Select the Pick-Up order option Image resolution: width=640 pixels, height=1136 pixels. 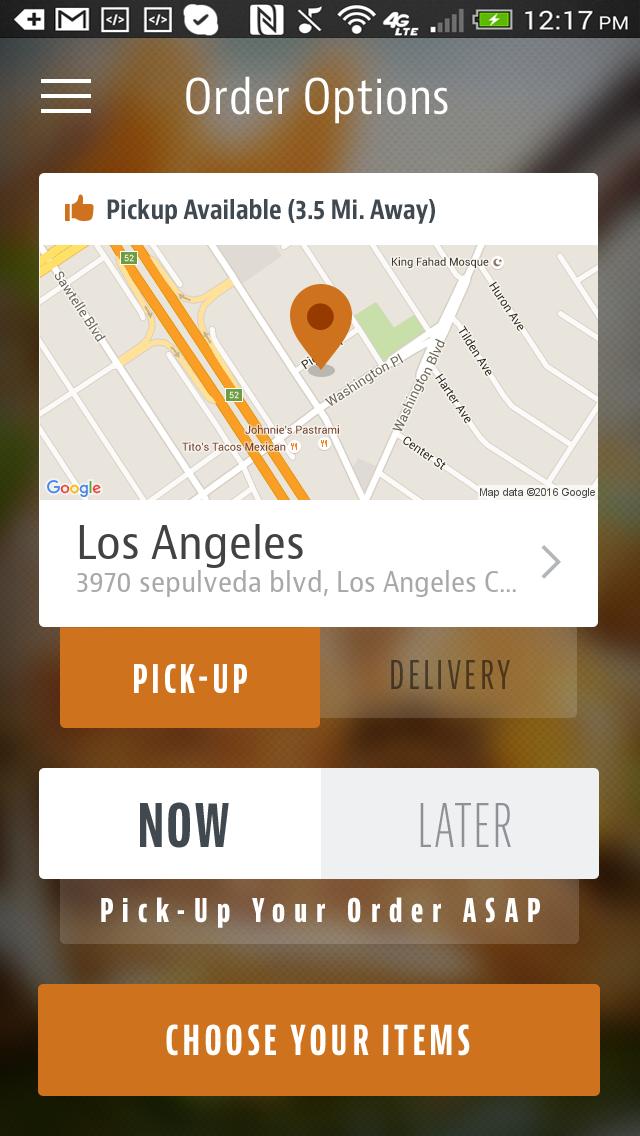click(190, 677)
